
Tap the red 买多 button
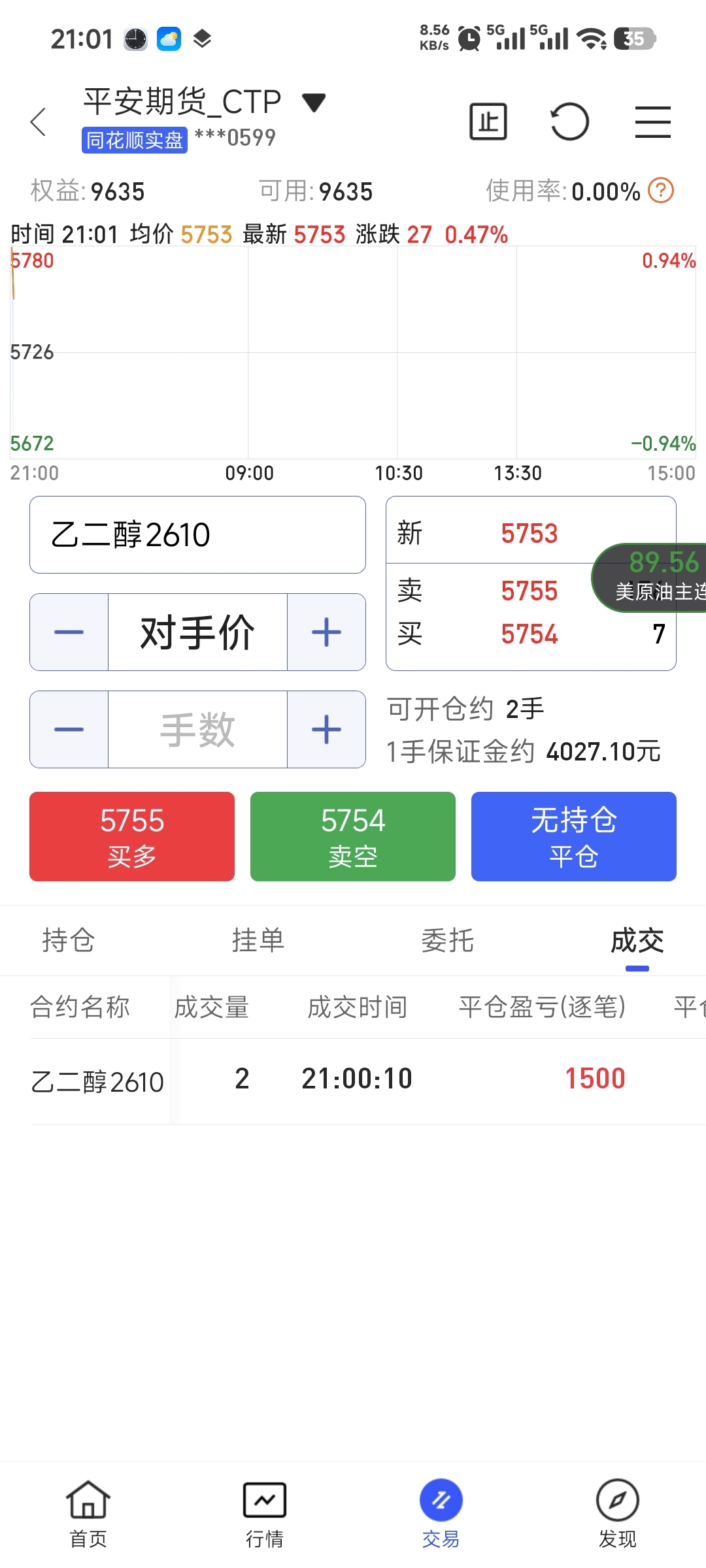[132, 836]
